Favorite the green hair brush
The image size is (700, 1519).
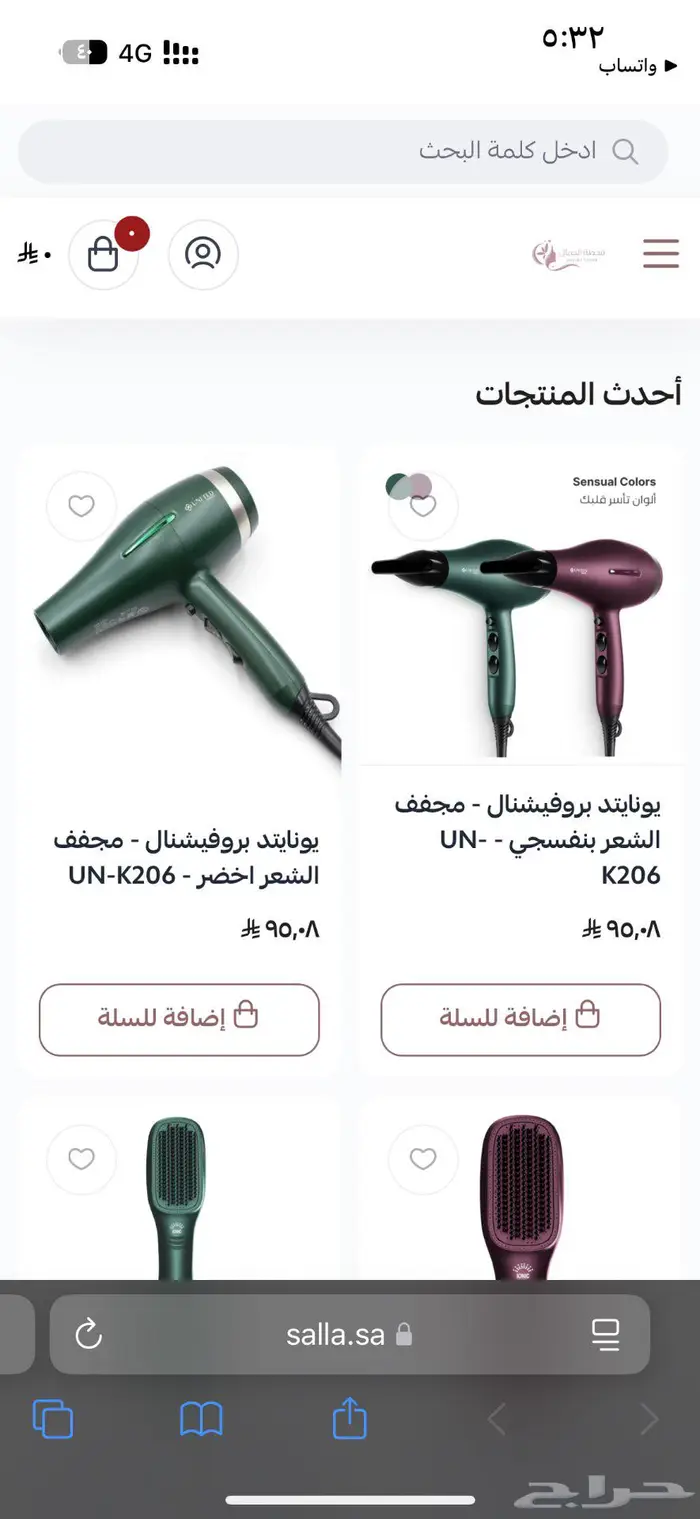coord(81,1159)
